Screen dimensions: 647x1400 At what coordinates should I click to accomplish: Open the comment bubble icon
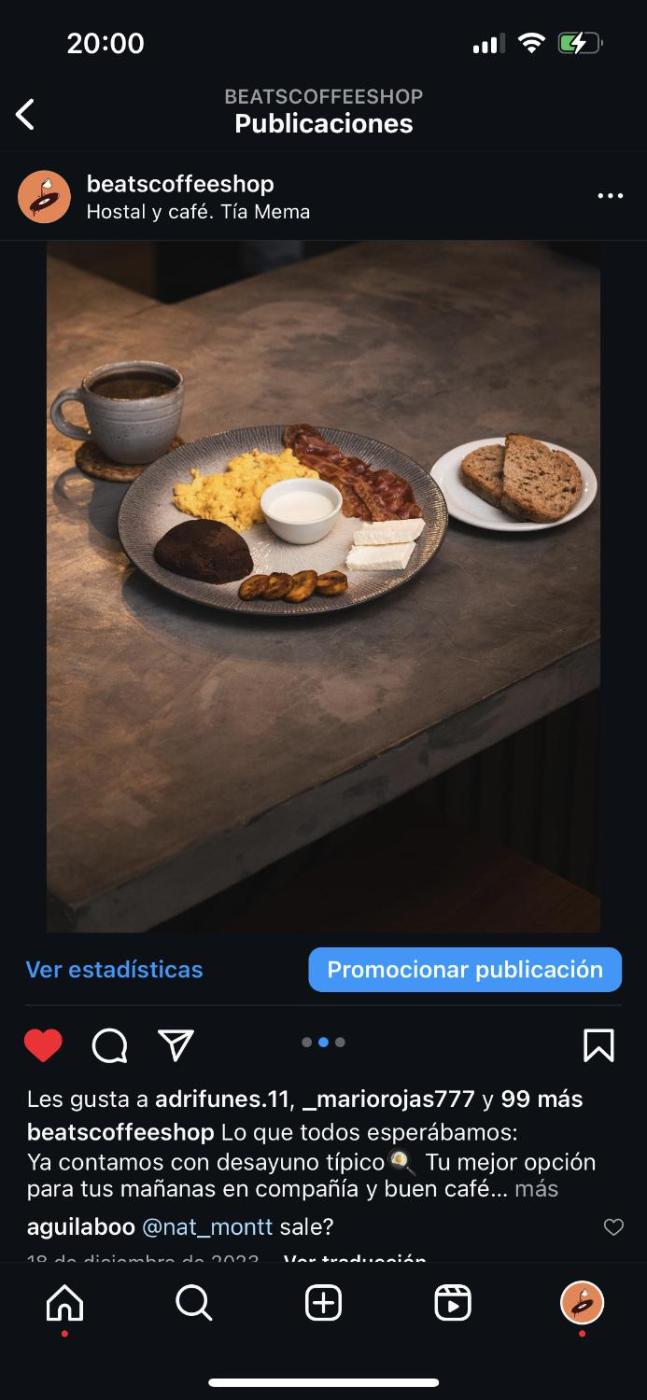pos(109,1045)
